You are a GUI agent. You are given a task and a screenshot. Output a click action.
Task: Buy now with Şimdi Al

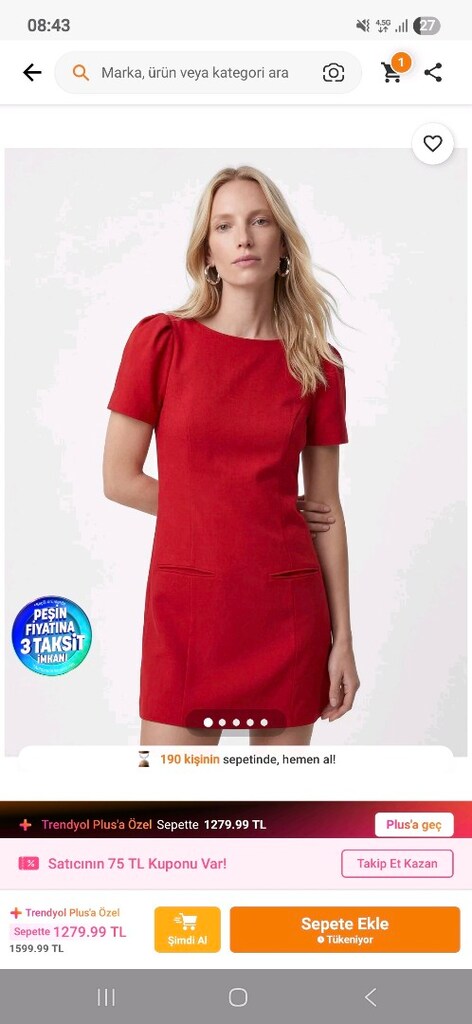187,929
